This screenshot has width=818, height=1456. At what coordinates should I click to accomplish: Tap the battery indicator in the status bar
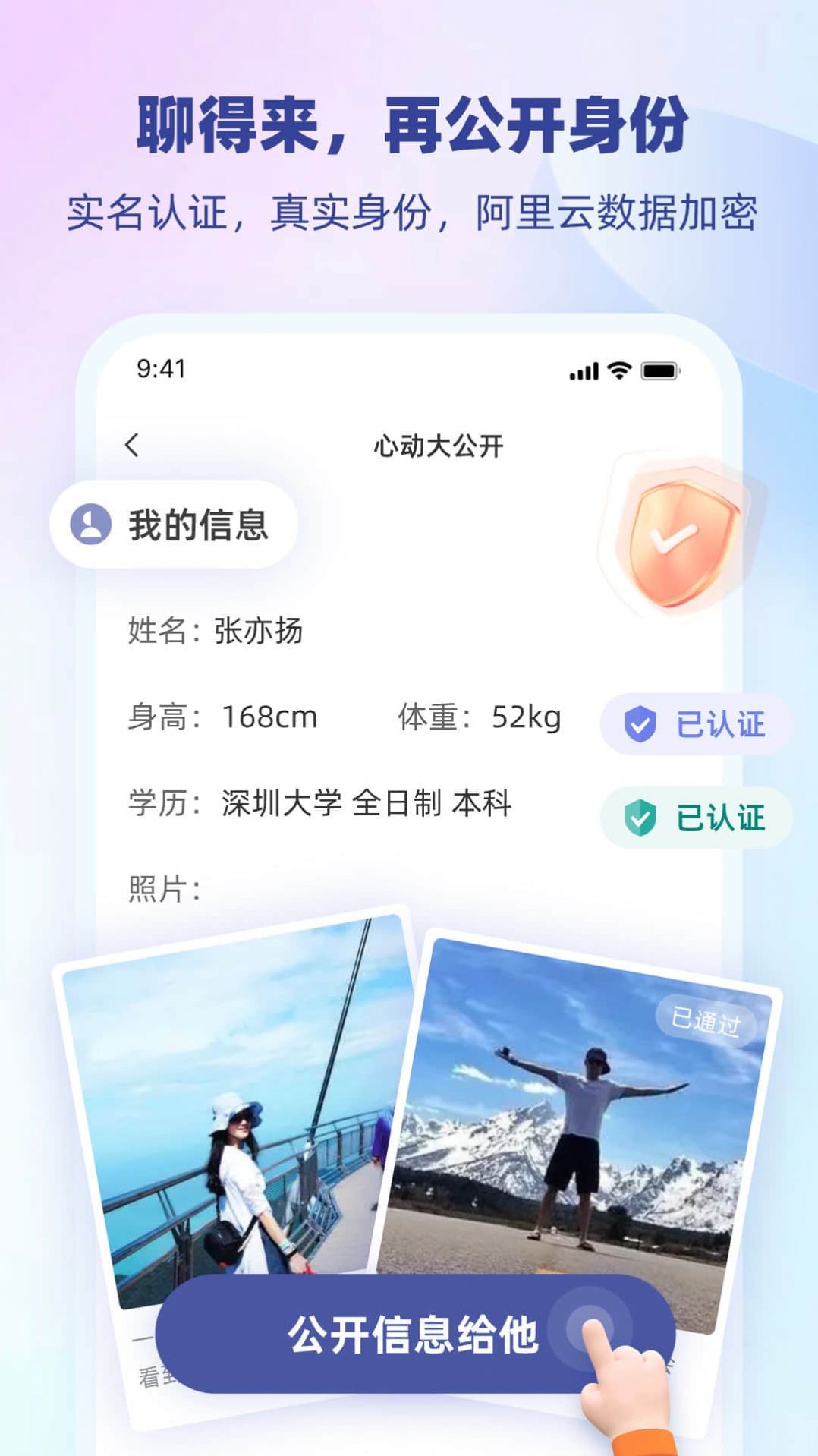pos(659,370)
